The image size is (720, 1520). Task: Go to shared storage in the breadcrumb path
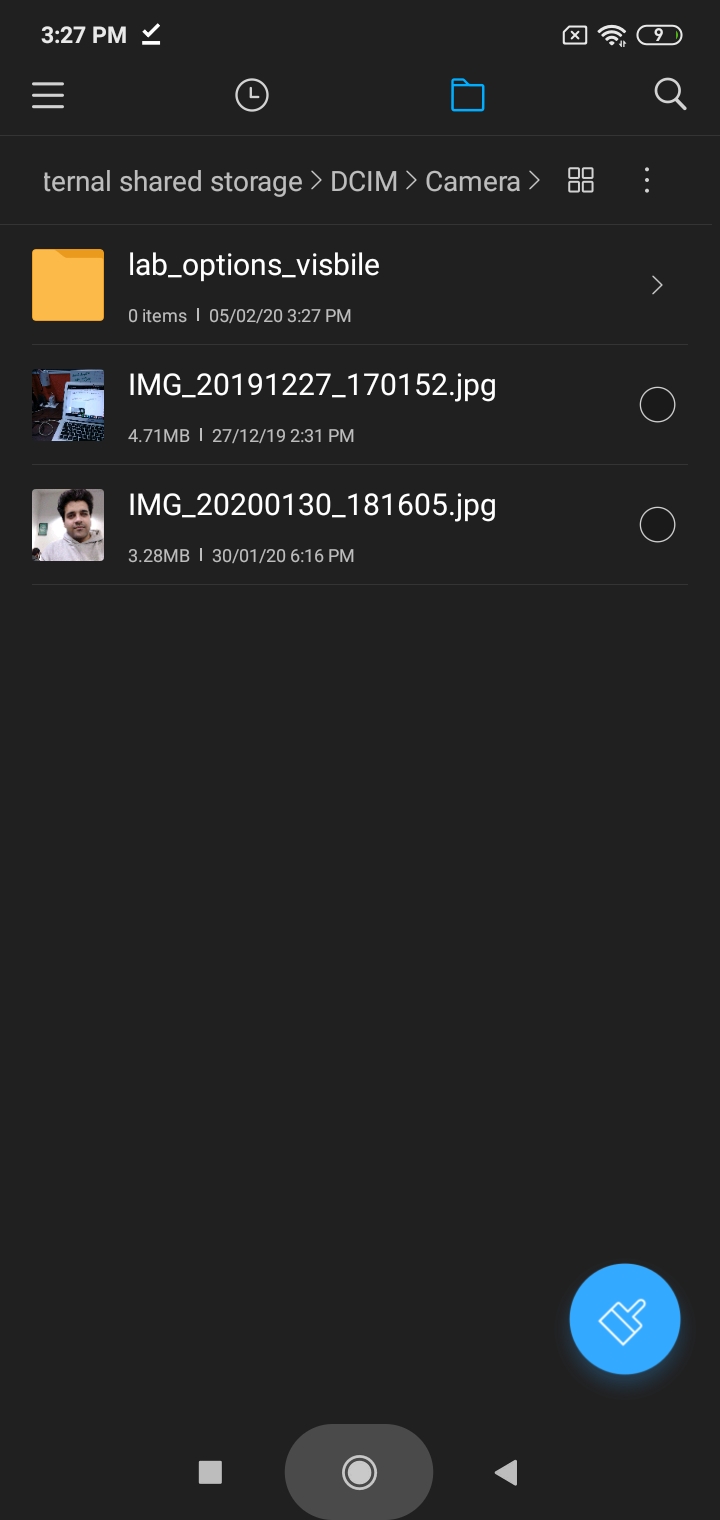pyautogui.click(x=172, y=181)
